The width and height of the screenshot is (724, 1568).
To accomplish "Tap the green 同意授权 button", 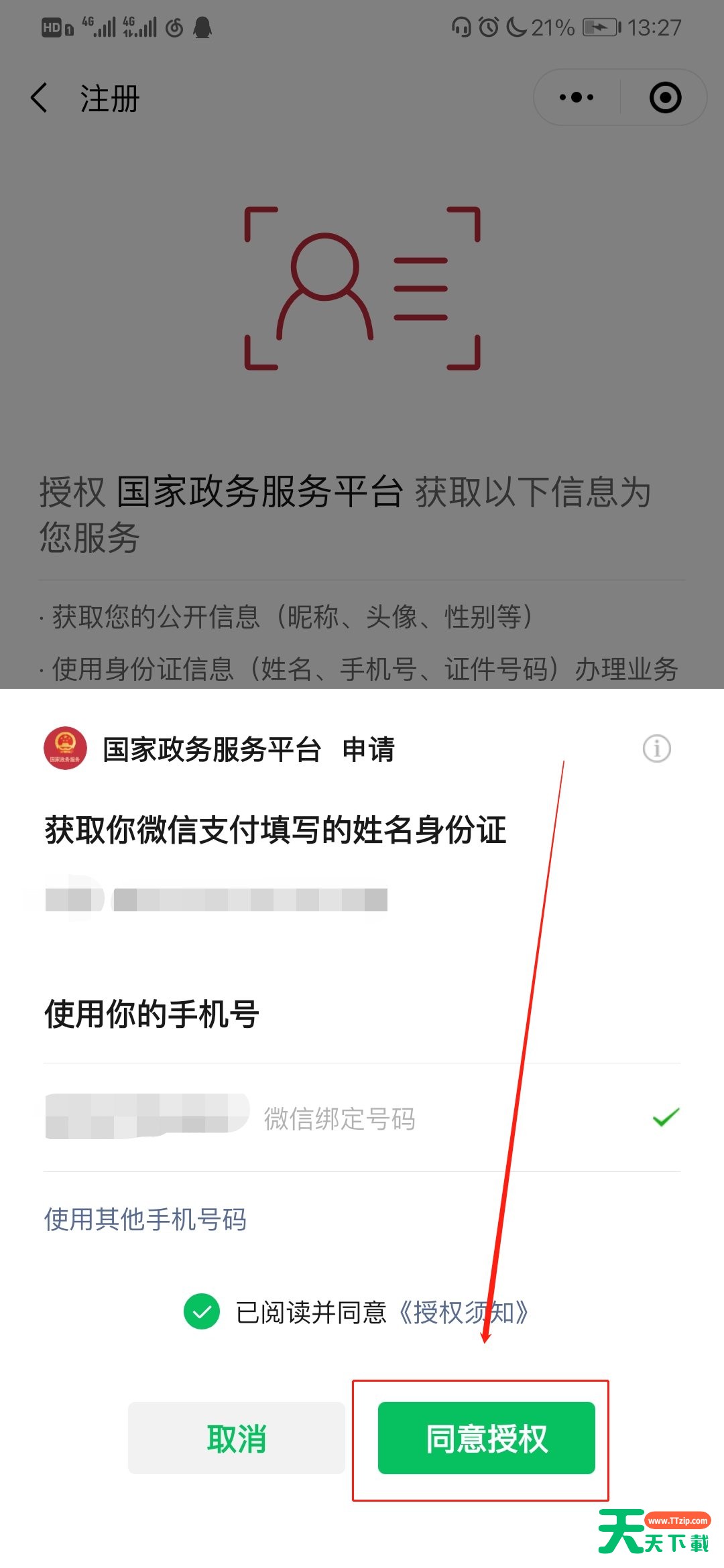I will pos(486,1438).
